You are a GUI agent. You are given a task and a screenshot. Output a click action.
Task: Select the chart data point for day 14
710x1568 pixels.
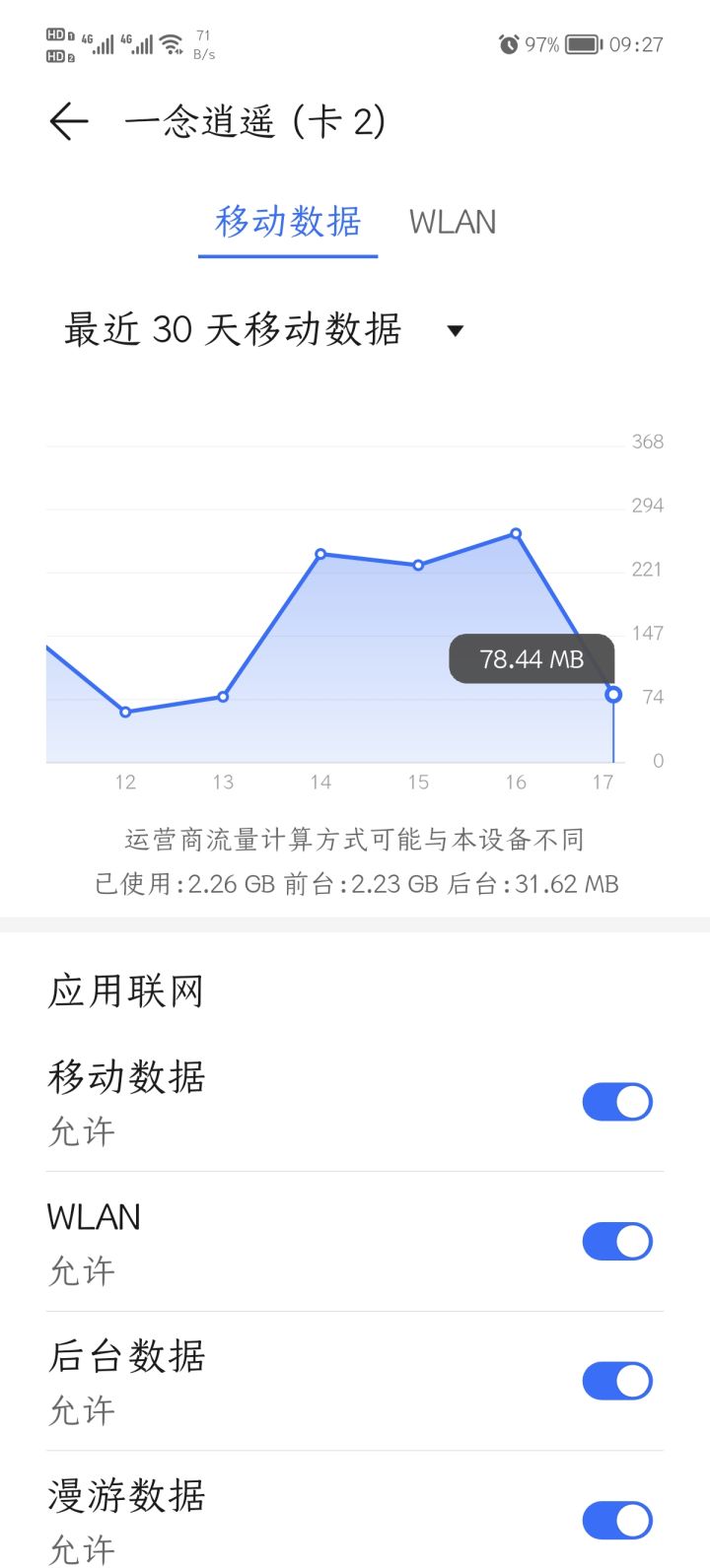320,554
